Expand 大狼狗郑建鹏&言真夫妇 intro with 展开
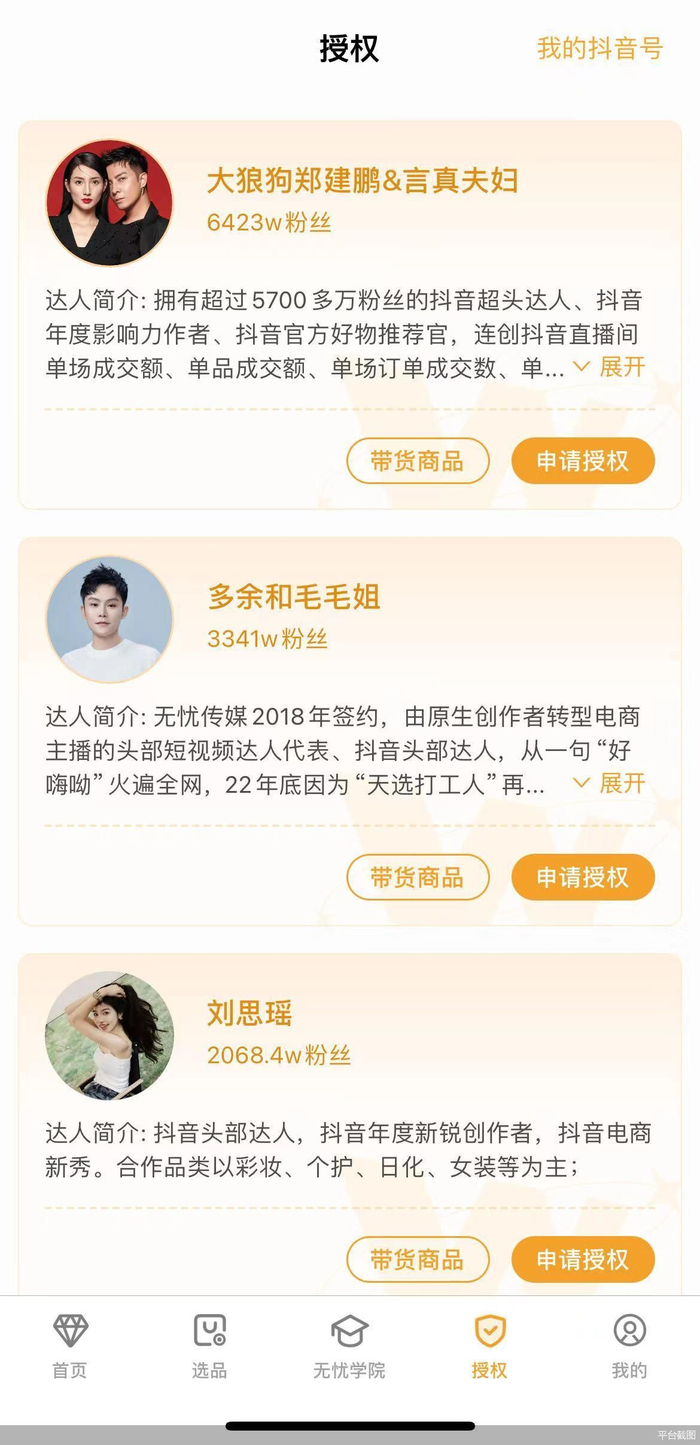 (610, 367)
